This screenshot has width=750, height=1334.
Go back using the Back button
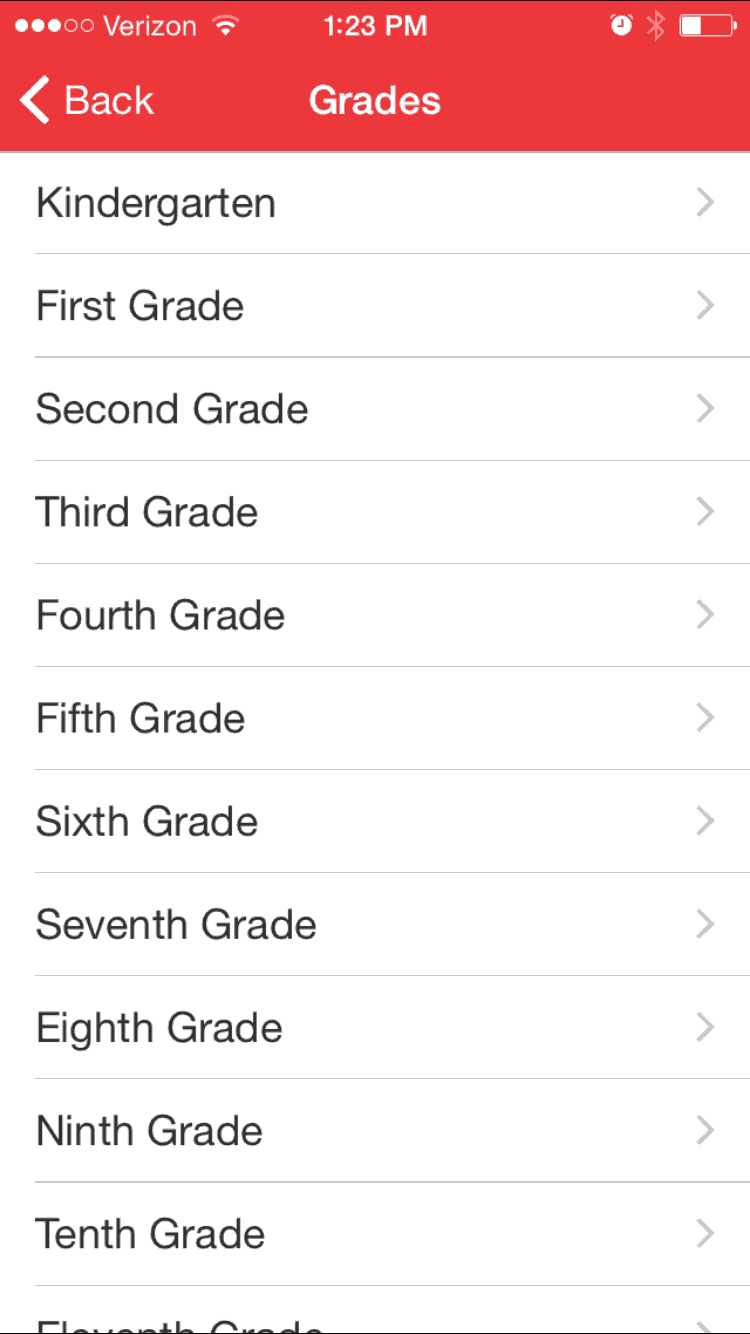(x=86, y=101)
